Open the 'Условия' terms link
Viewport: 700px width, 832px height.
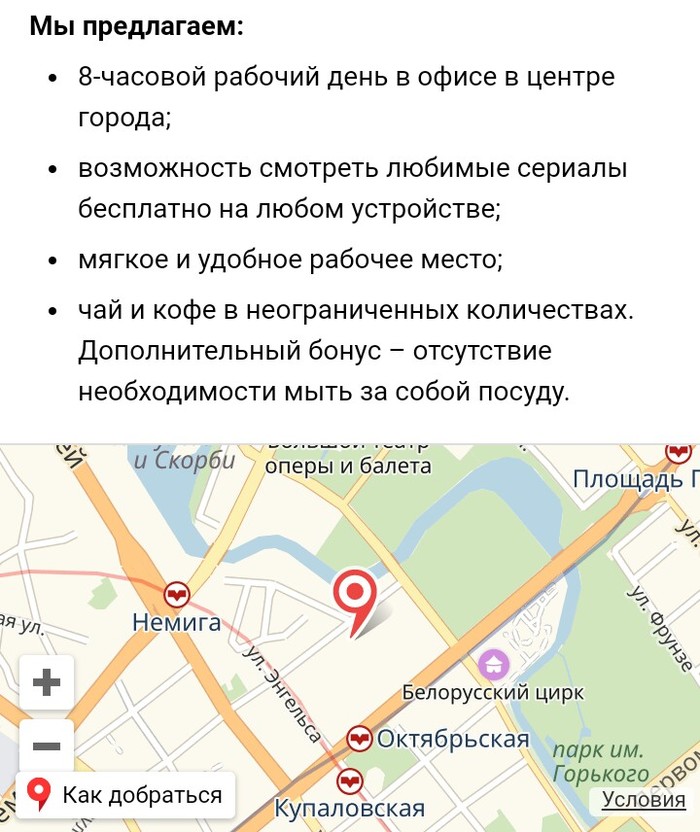point(643,799)
